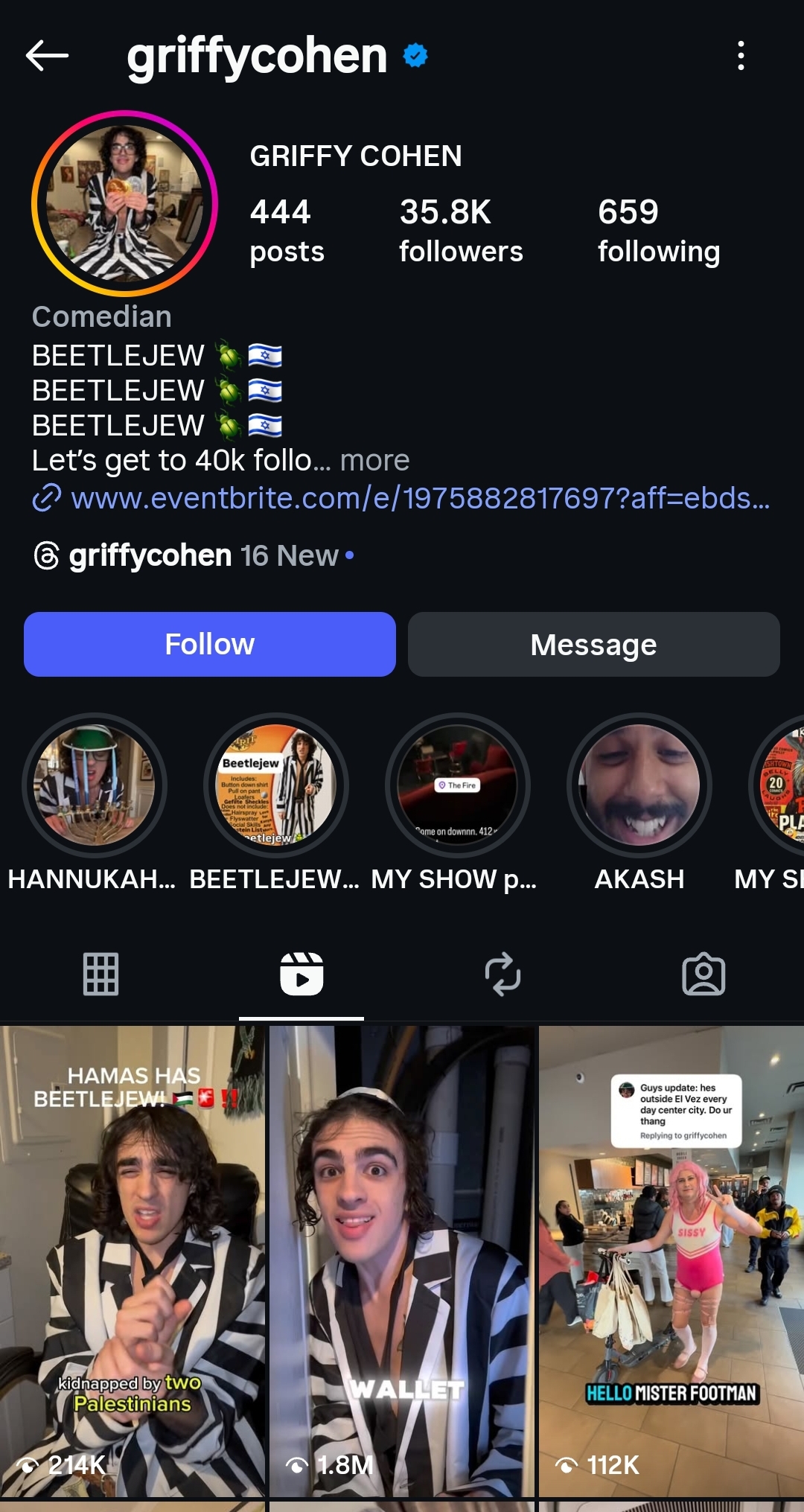The height and width of the screenshot is (1512, 804).
Task: Switch to the posts grid tab
Action: coord(100,974)
